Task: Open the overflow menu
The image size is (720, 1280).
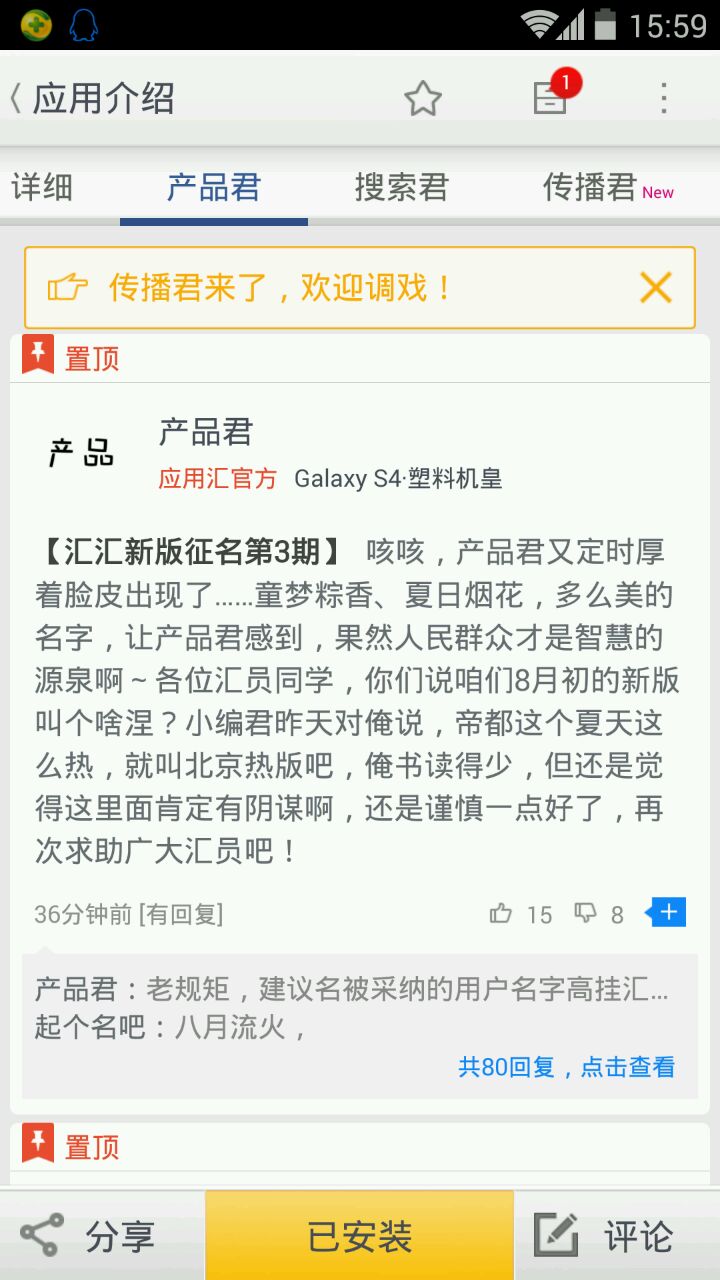Action: pyautogui.click(x=664, y=98)
